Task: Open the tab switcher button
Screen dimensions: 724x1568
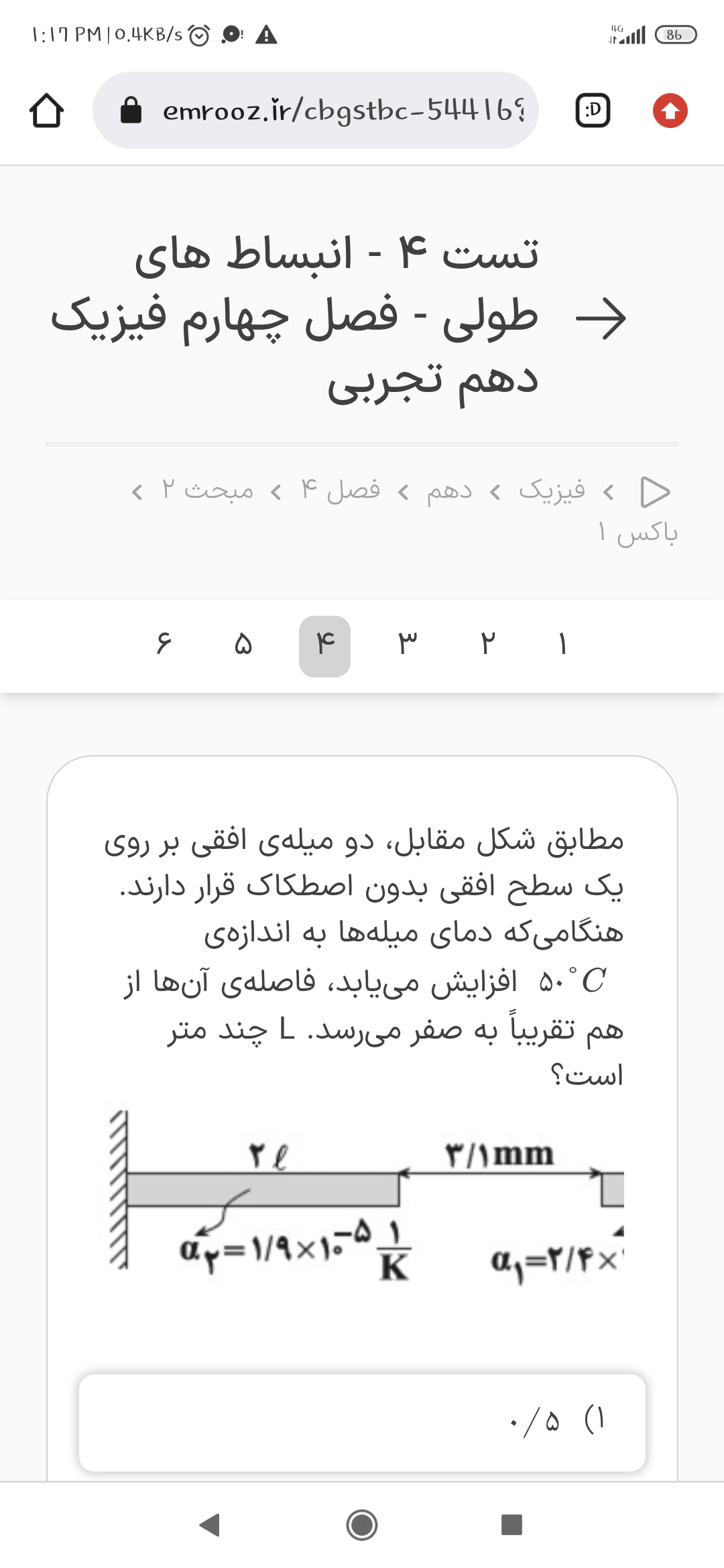Action: click(593, 111)
